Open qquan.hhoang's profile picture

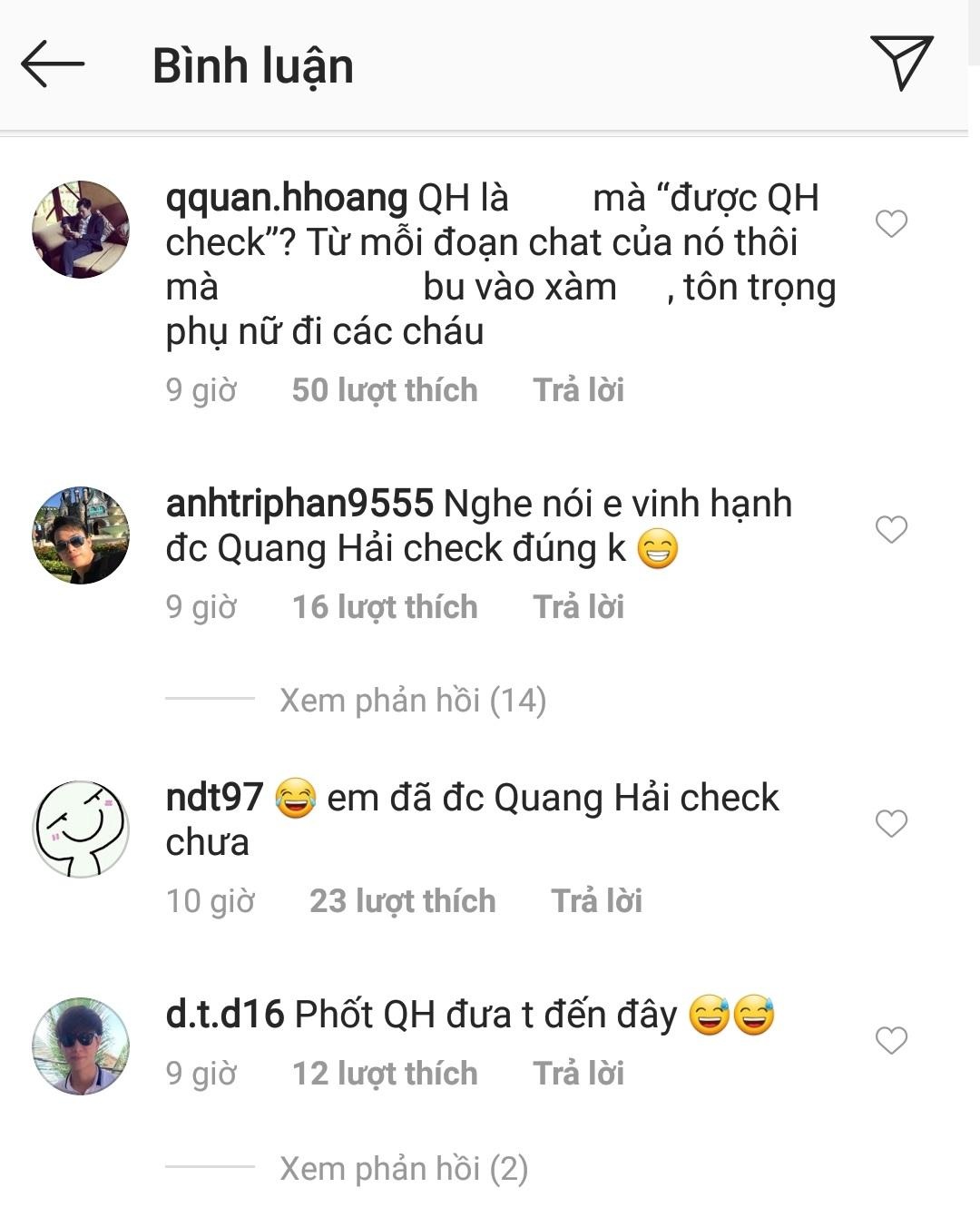pos(81,230)
